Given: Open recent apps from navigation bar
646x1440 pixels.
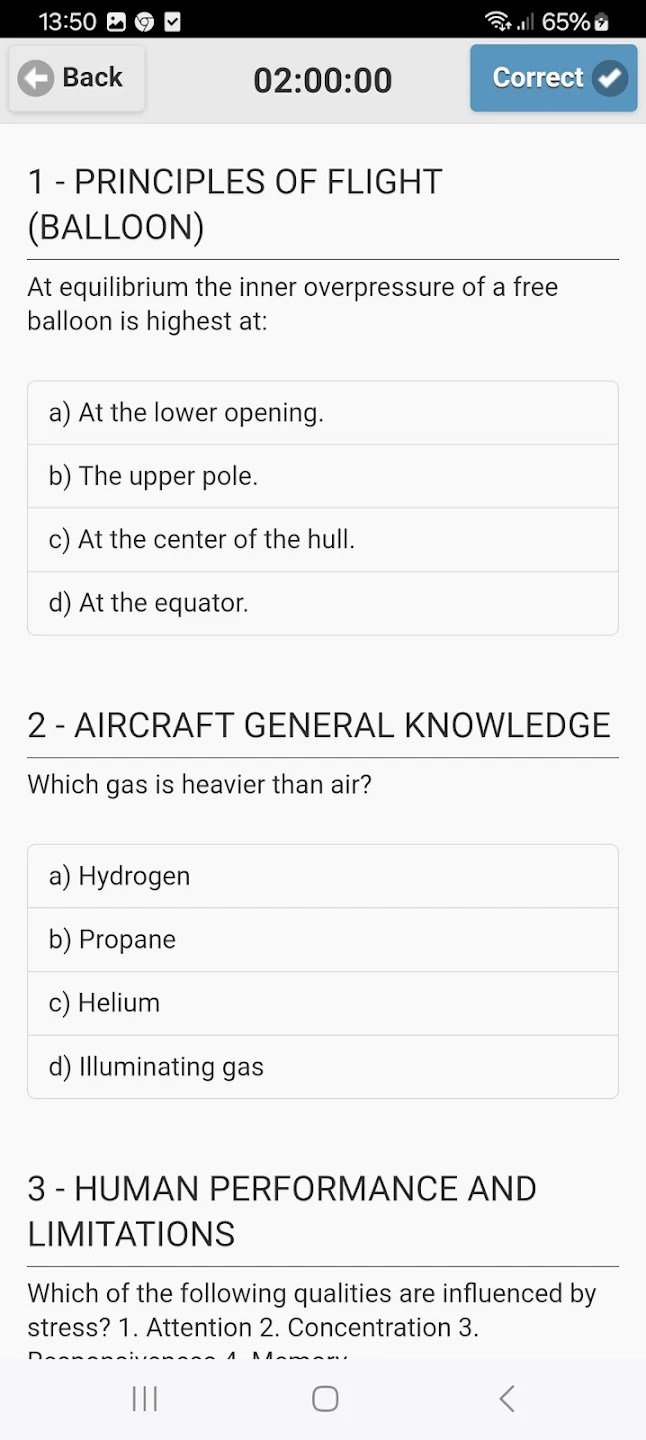Looking at the screenshot, I should [145, 1398].
